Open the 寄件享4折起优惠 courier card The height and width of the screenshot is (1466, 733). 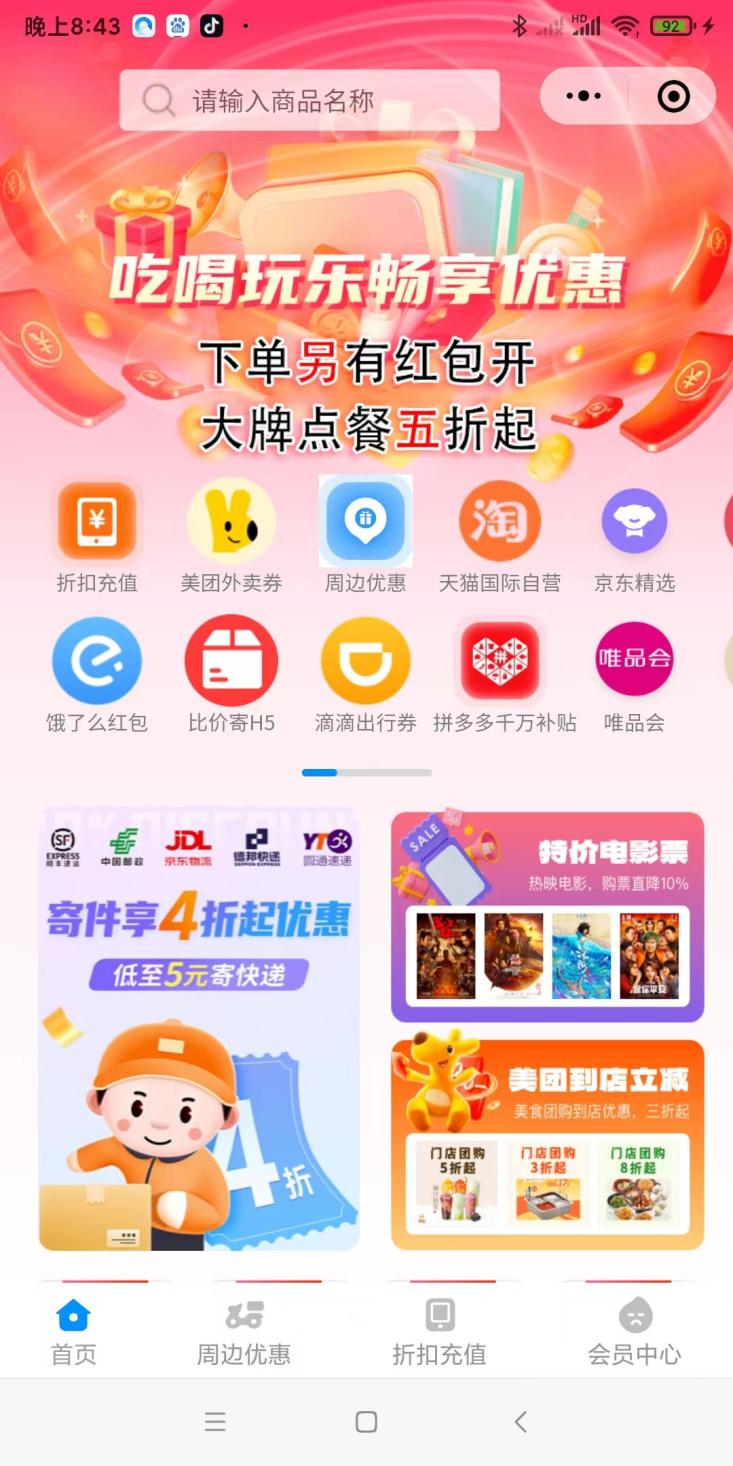click(x=199, y=1030)
